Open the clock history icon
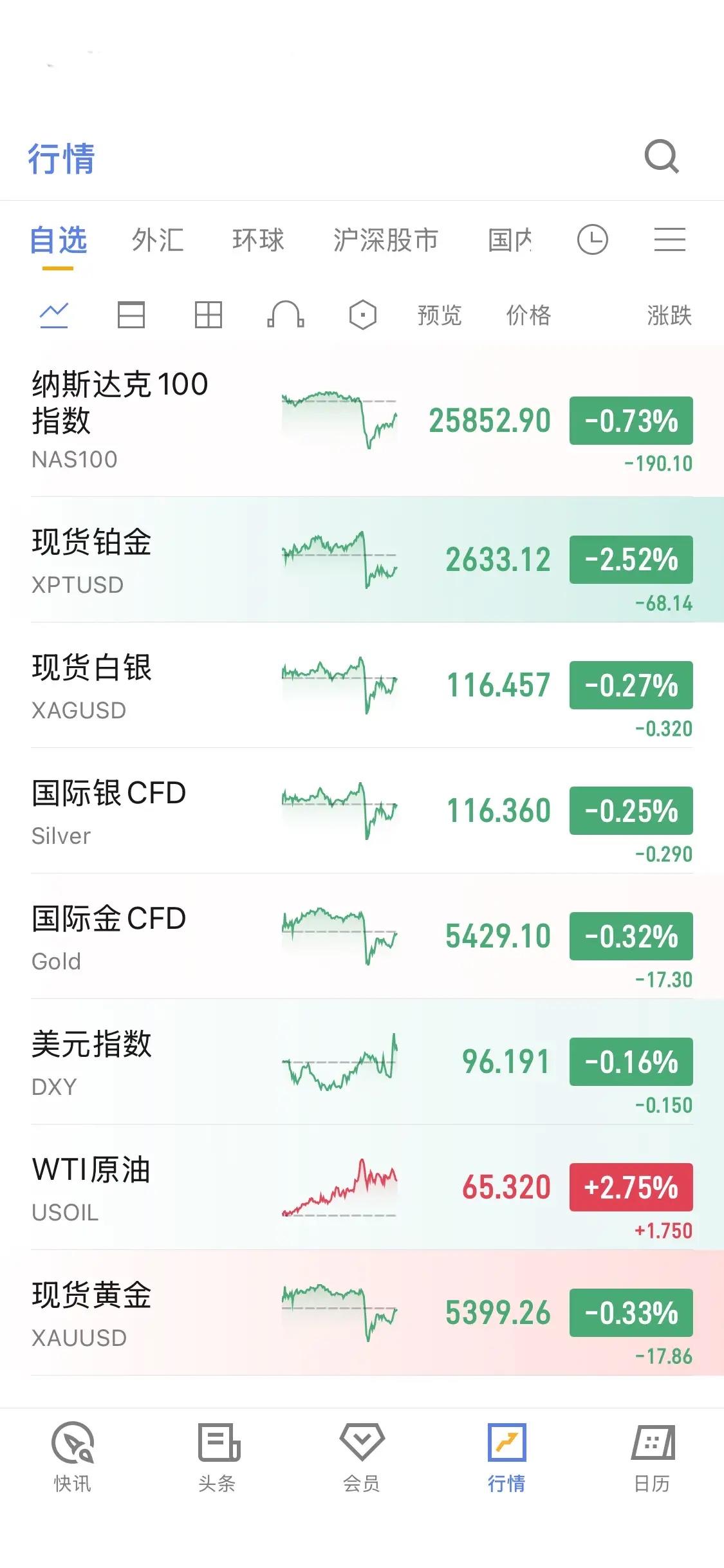Screen dimensions: 724x1568 click(x=592, y=240)
